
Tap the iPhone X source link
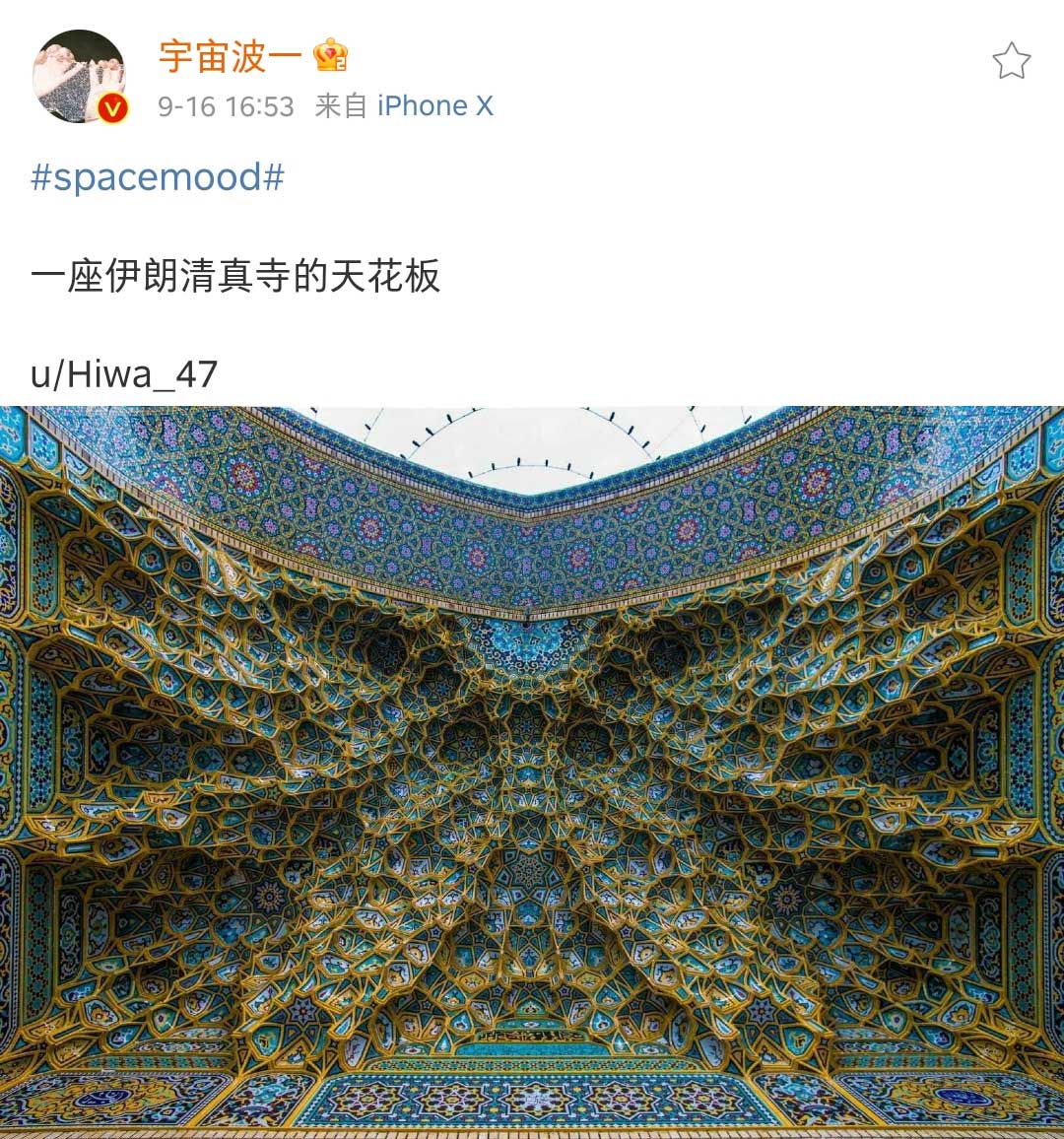[x=434, y=106]
